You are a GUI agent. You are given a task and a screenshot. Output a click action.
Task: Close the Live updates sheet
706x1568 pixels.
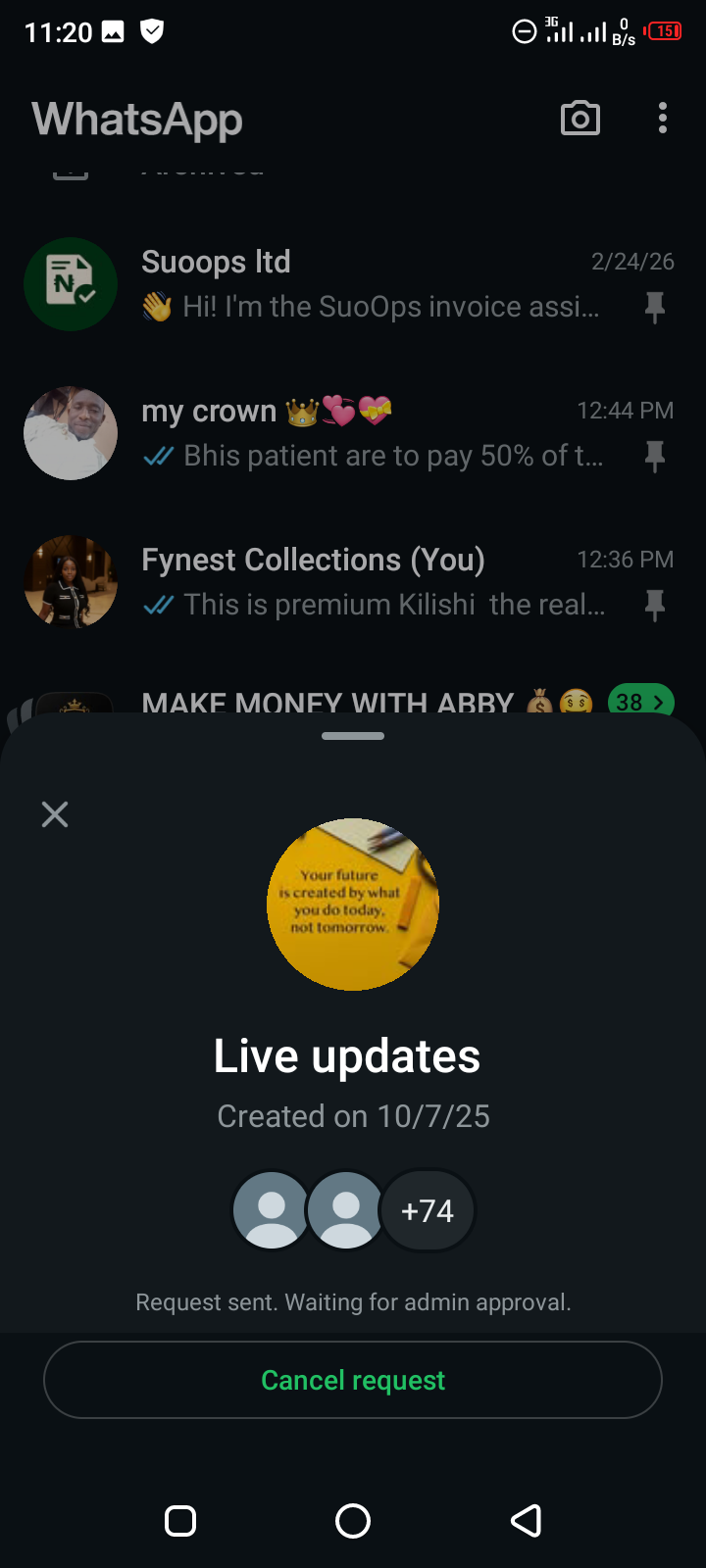pos(55,814)
